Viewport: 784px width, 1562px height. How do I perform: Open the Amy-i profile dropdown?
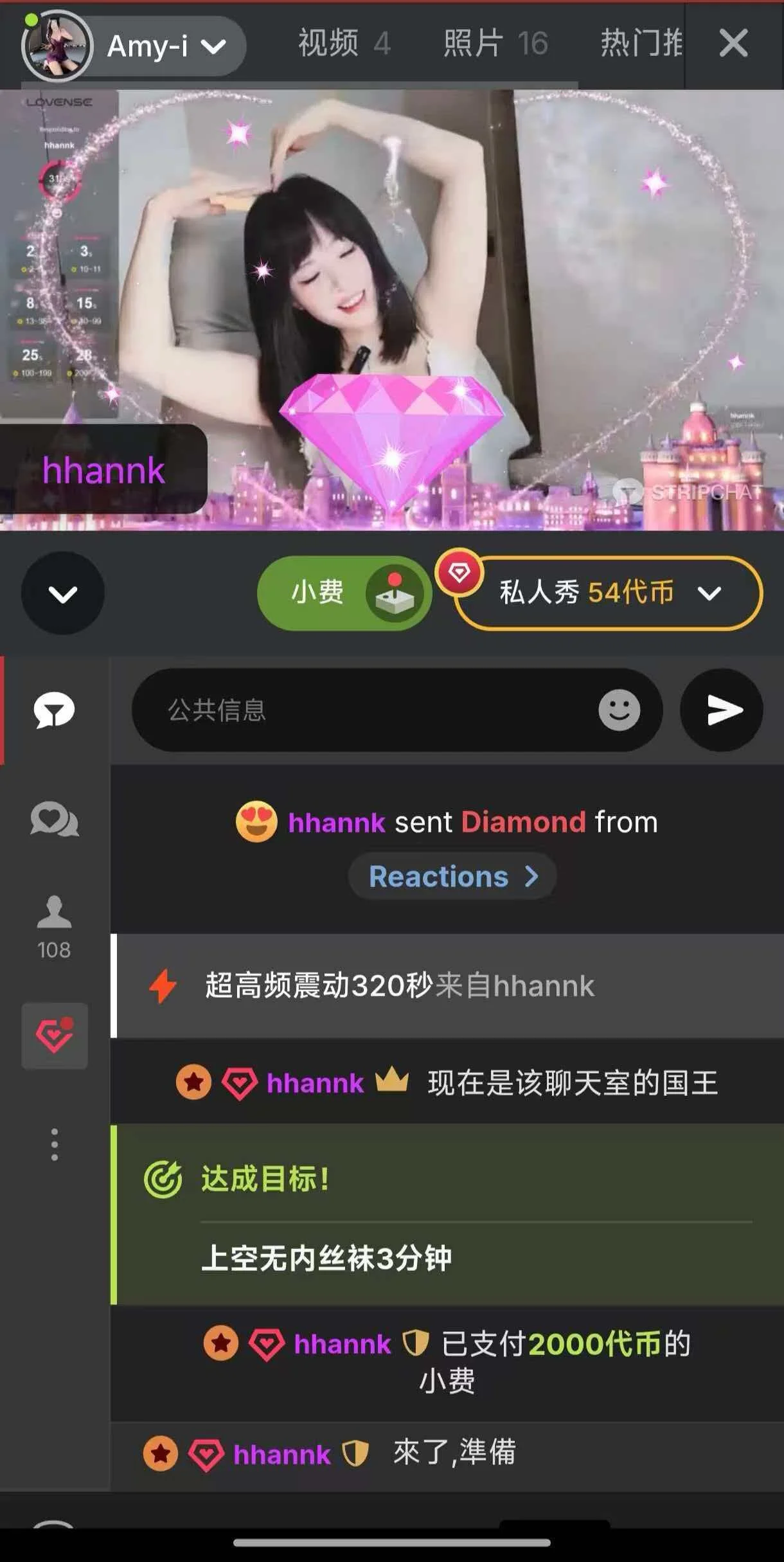166,46
